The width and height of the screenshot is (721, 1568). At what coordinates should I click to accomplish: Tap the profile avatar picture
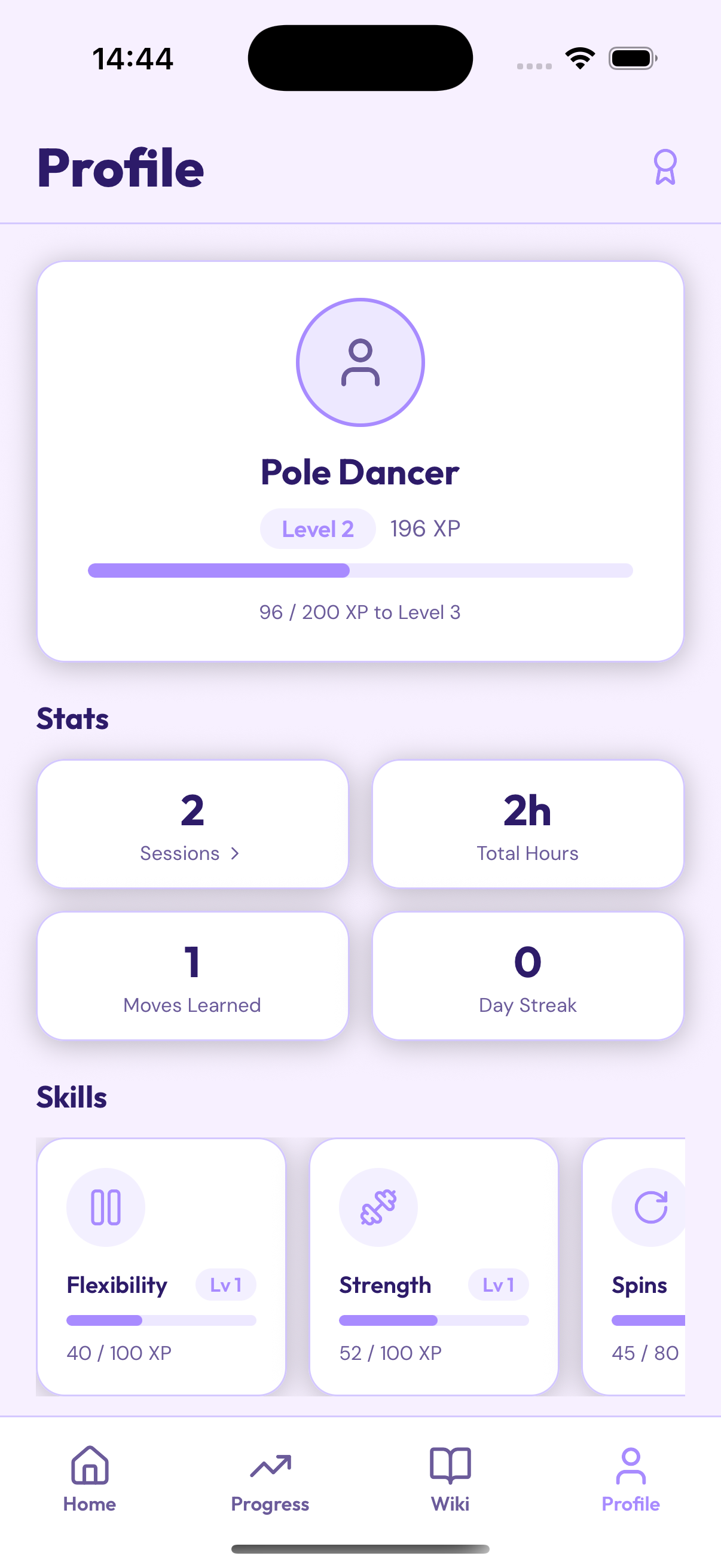(x=360, y=362)
